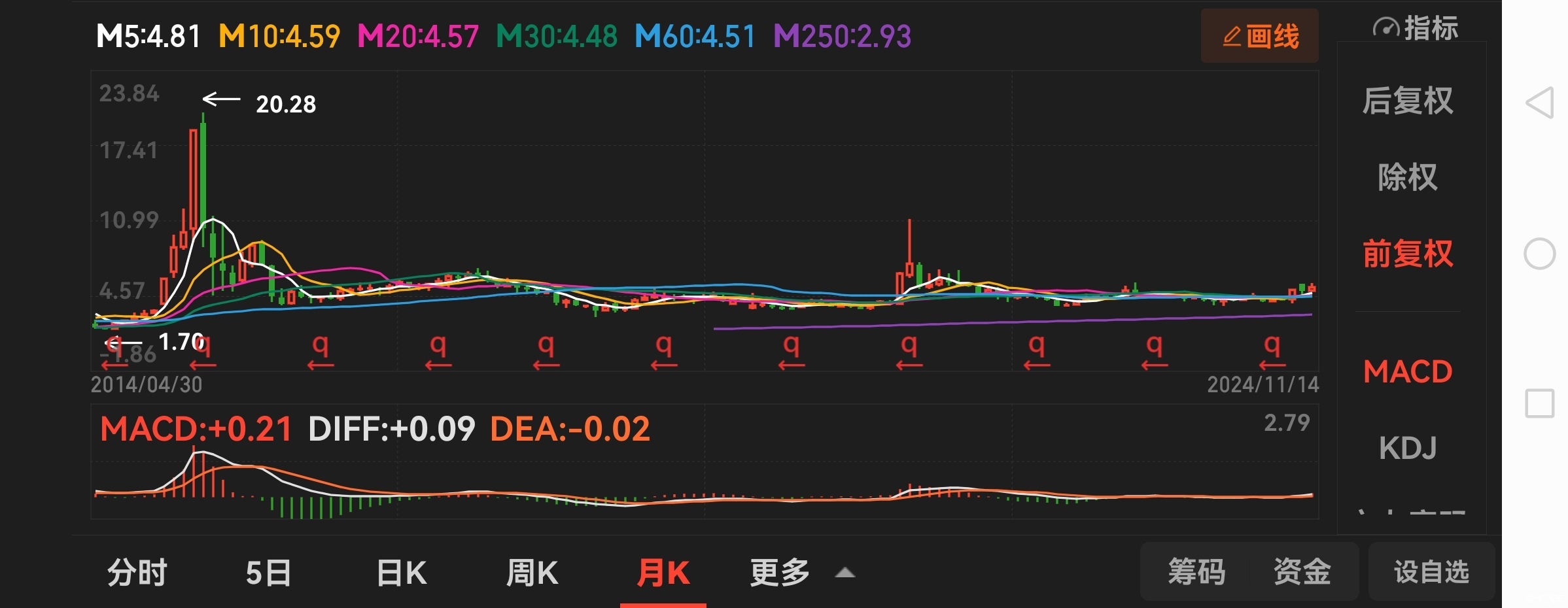Tap the system back triangle button
This screenshot has width=1568, height=608.
[1540, 103]
